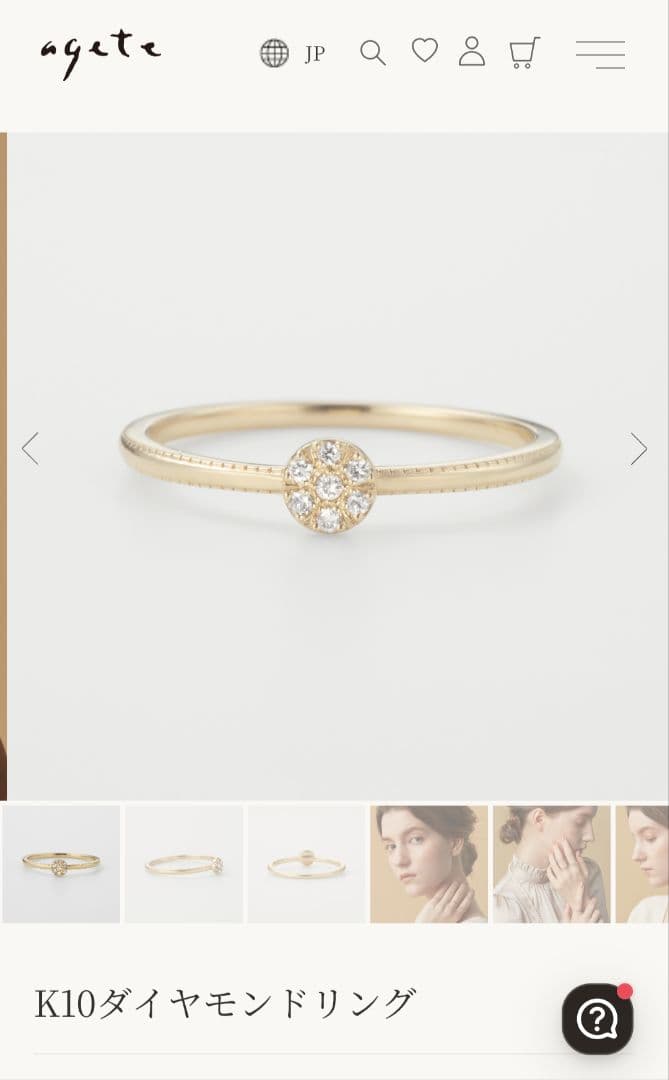Open the wishlist heart icon

tap(425, 51)
